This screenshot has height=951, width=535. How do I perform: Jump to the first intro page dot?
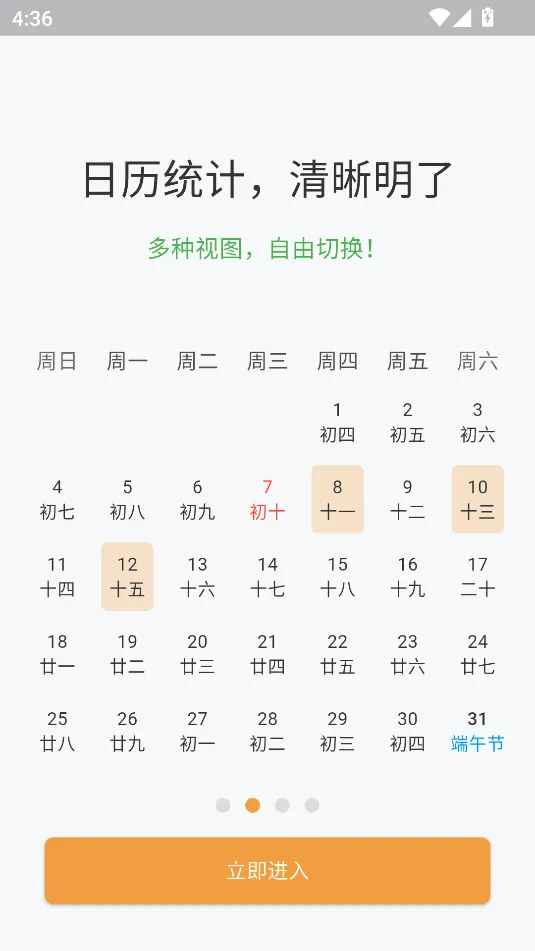(x=223, y=805)
